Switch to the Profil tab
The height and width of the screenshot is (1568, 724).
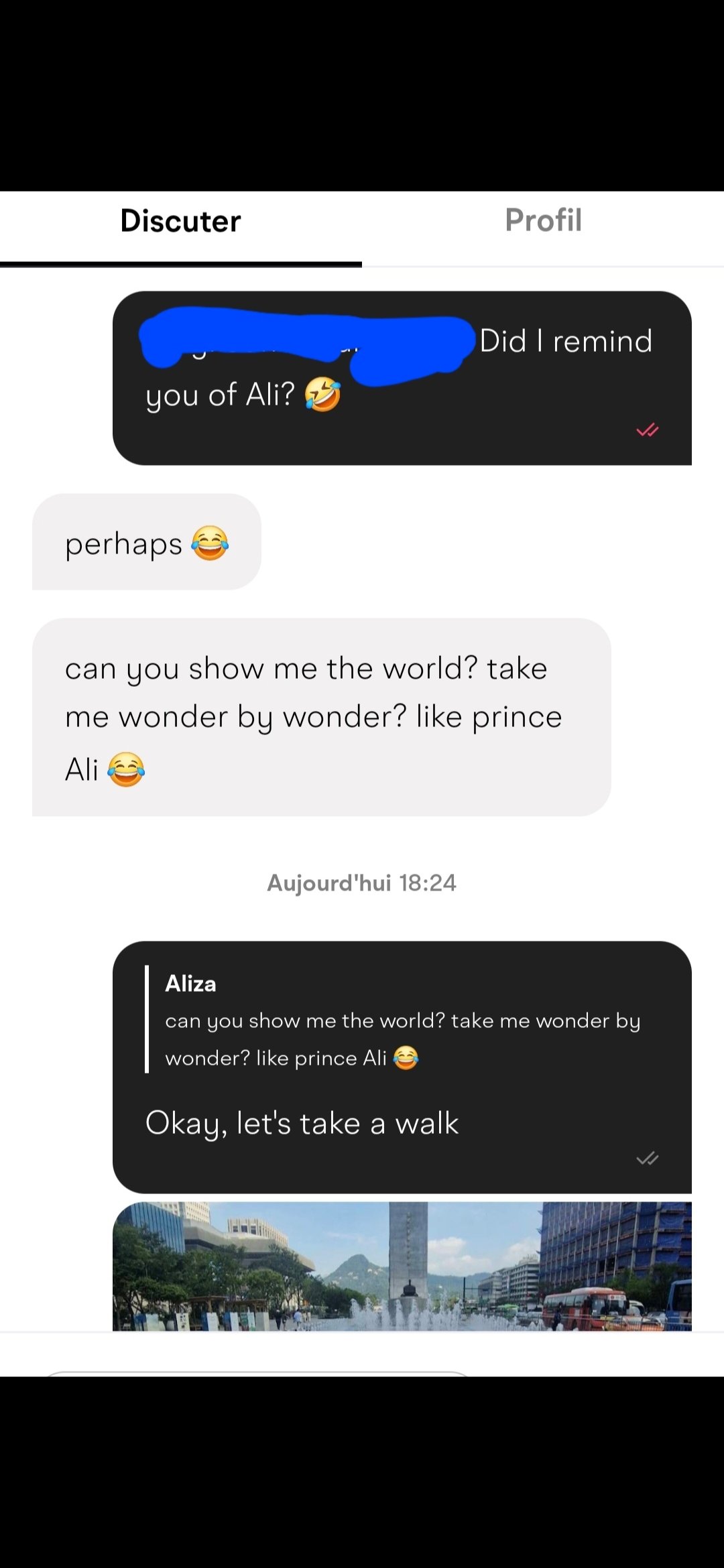[543, 221]
